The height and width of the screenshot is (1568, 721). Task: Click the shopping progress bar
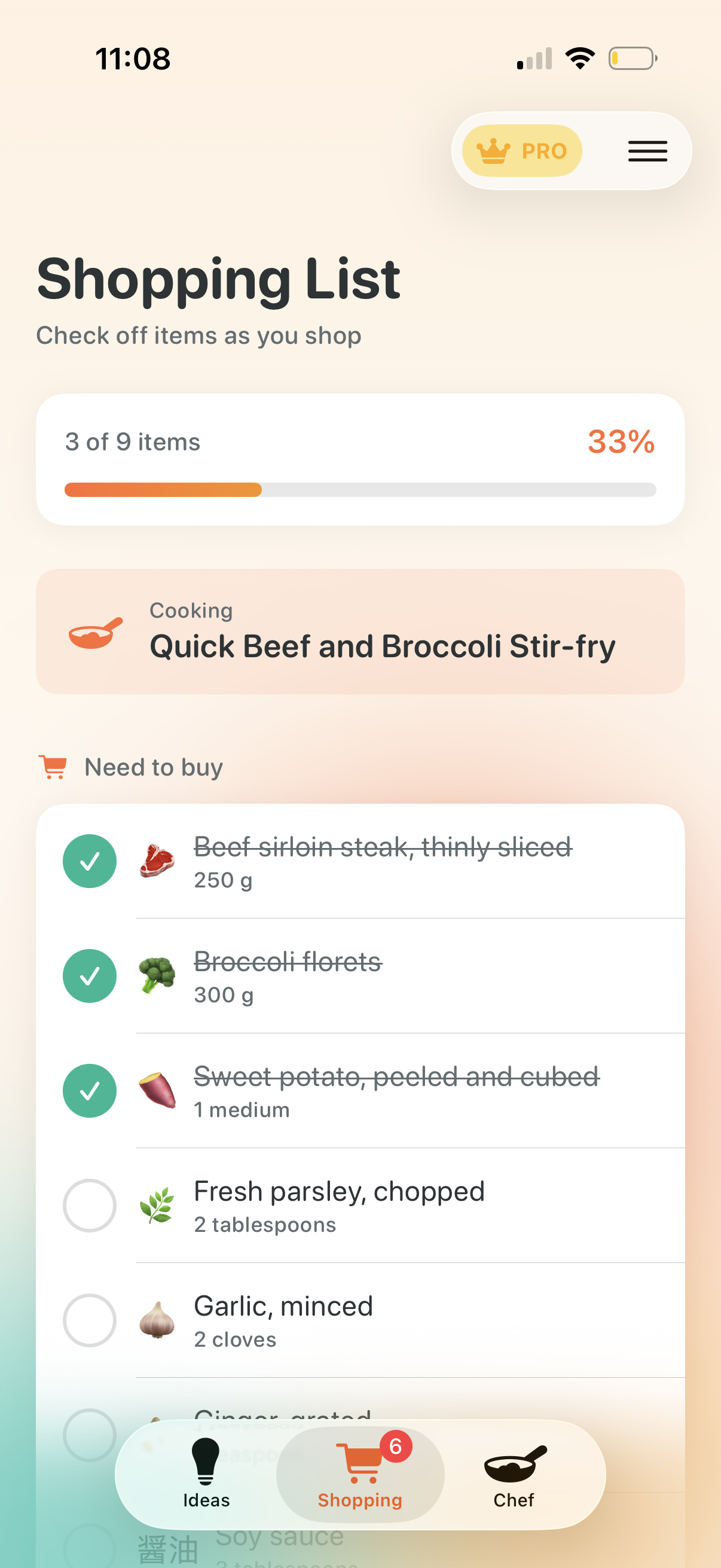[360, 489]
